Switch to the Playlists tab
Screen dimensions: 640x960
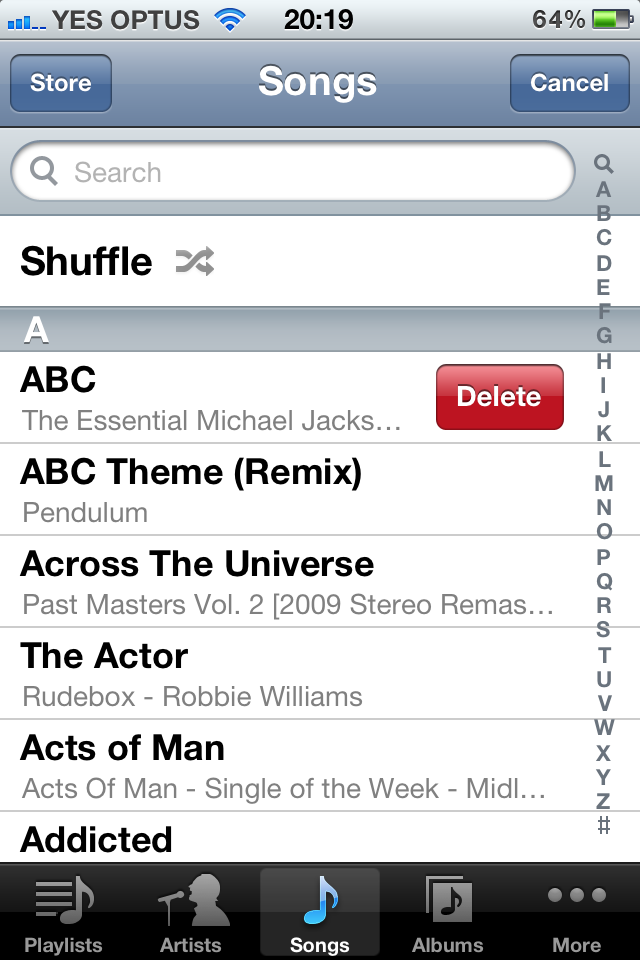pos(64,913)
